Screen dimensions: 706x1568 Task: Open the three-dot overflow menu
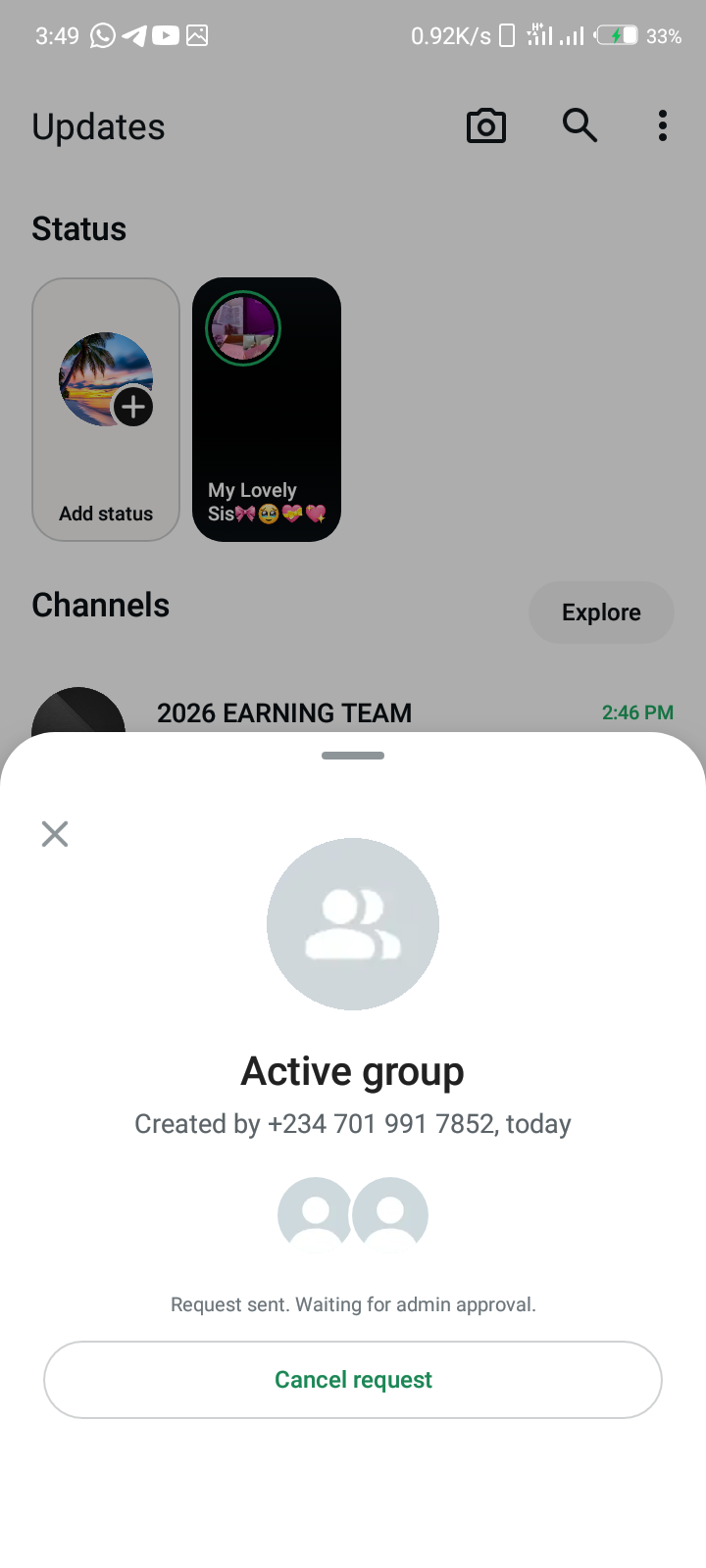click(x=663, y=125)
